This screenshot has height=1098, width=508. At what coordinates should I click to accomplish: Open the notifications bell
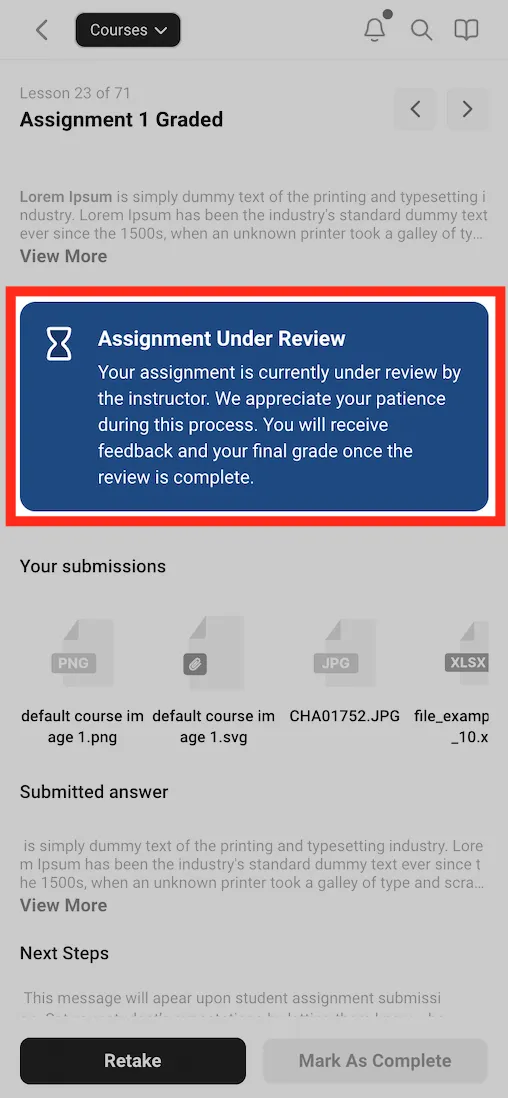tap(376, 29)
